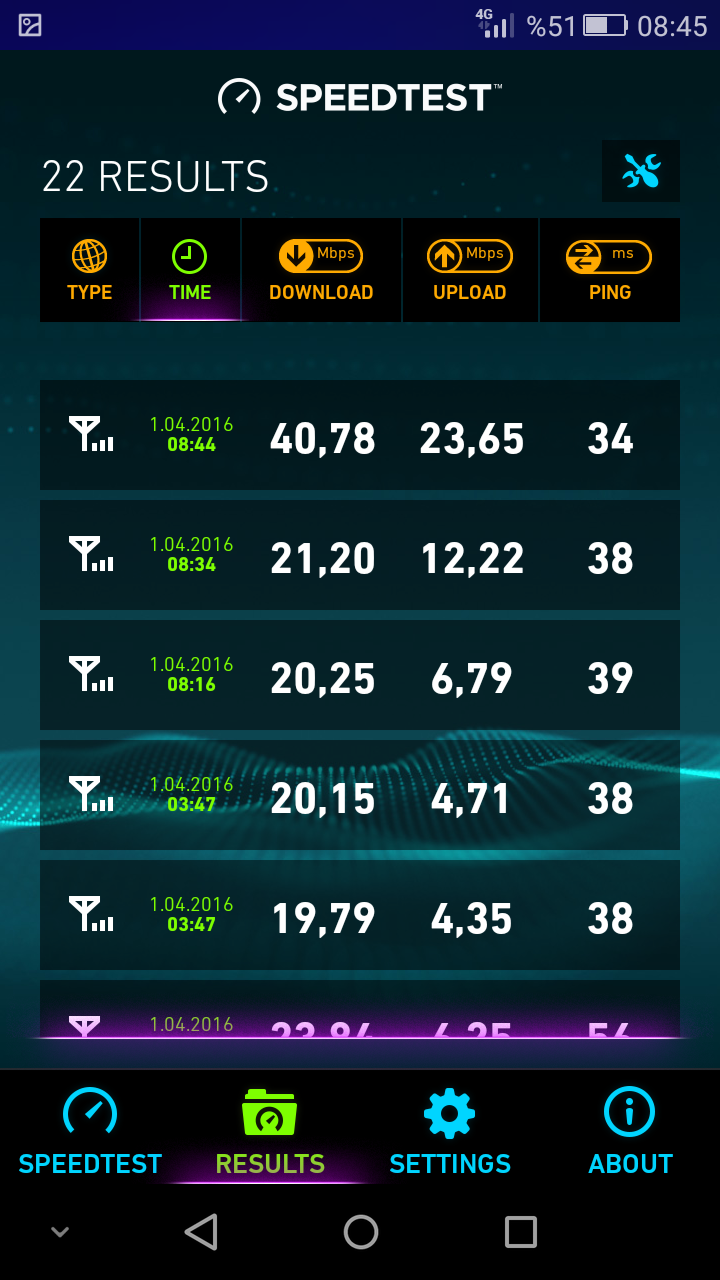720x1280 pixels.
Task: Go back using system back button
Action: [x=201, y=1232]
